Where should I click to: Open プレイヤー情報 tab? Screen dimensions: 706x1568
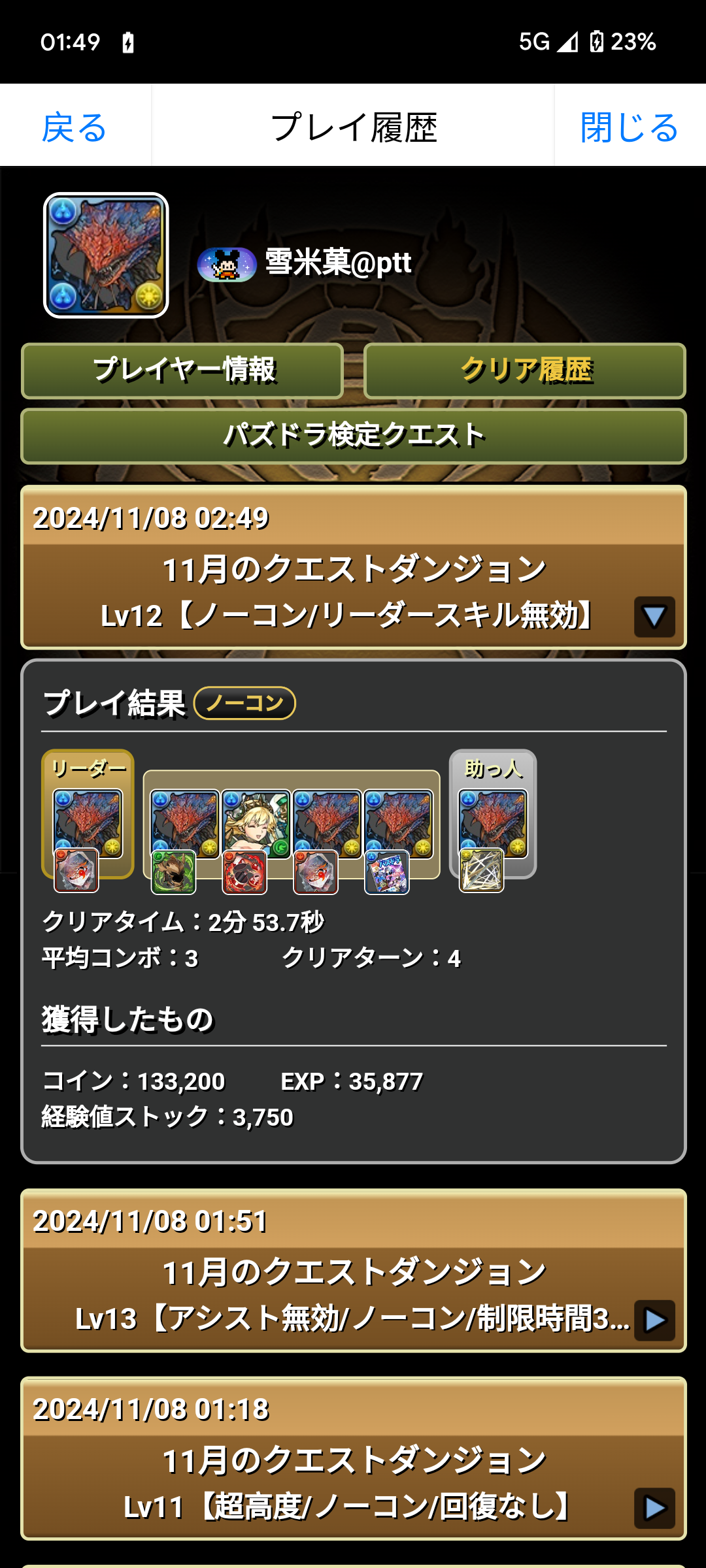pyautogui.click(x=182, y=370)
